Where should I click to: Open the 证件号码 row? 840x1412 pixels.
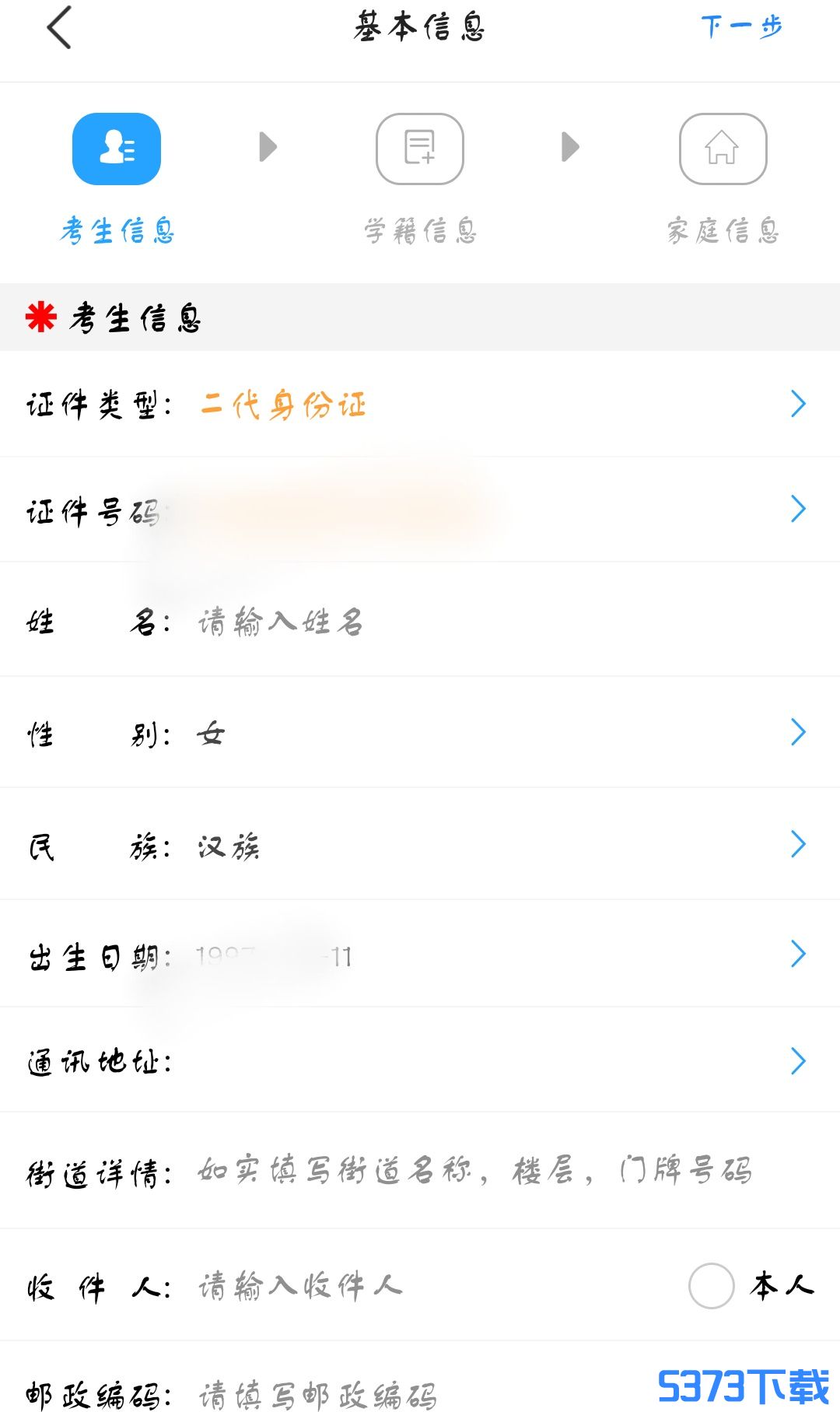pos(420,510)
